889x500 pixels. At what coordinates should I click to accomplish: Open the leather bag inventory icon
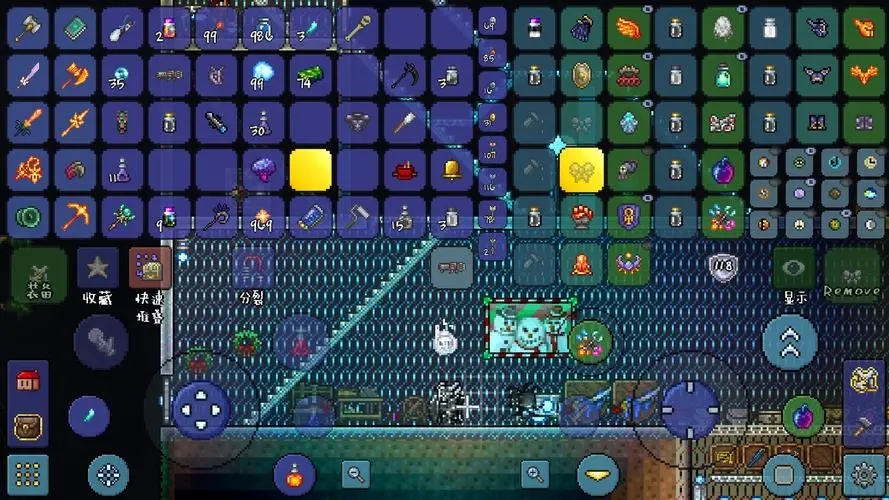point(27,427)
